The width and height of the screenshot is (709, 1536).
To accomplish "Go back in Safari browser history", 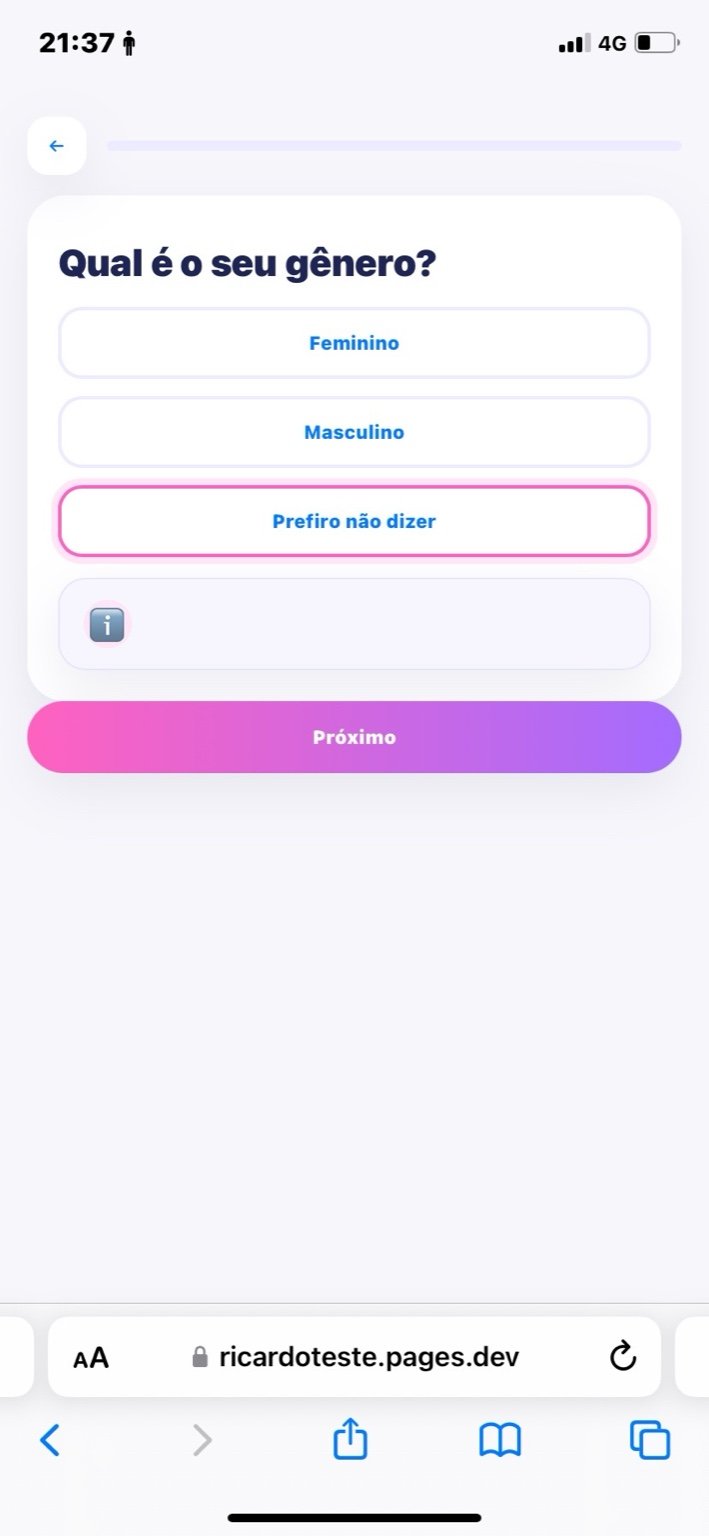I will click(50, 1440).
